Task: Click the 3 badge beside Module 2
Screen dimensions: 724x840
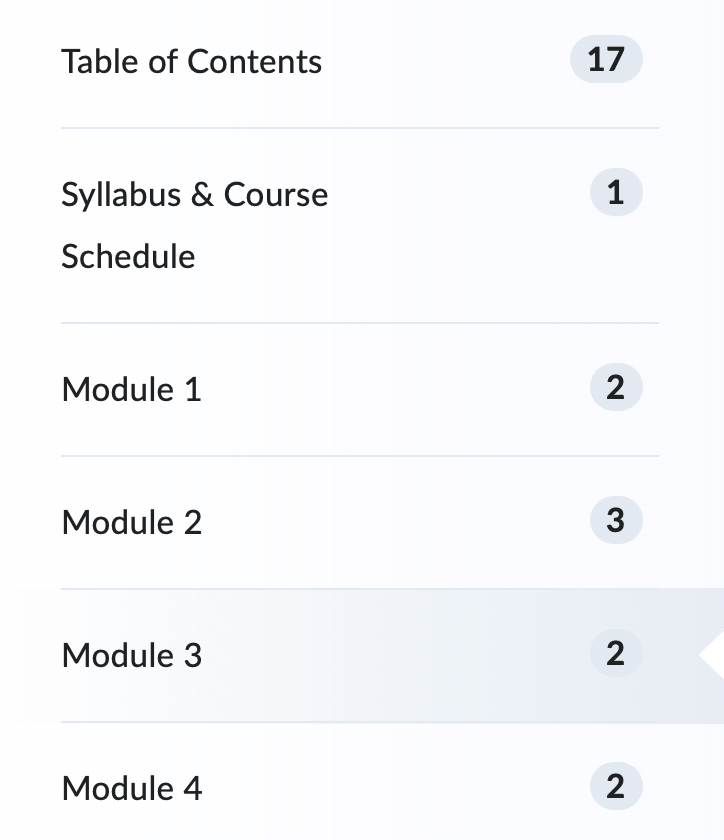Action: 616,520
